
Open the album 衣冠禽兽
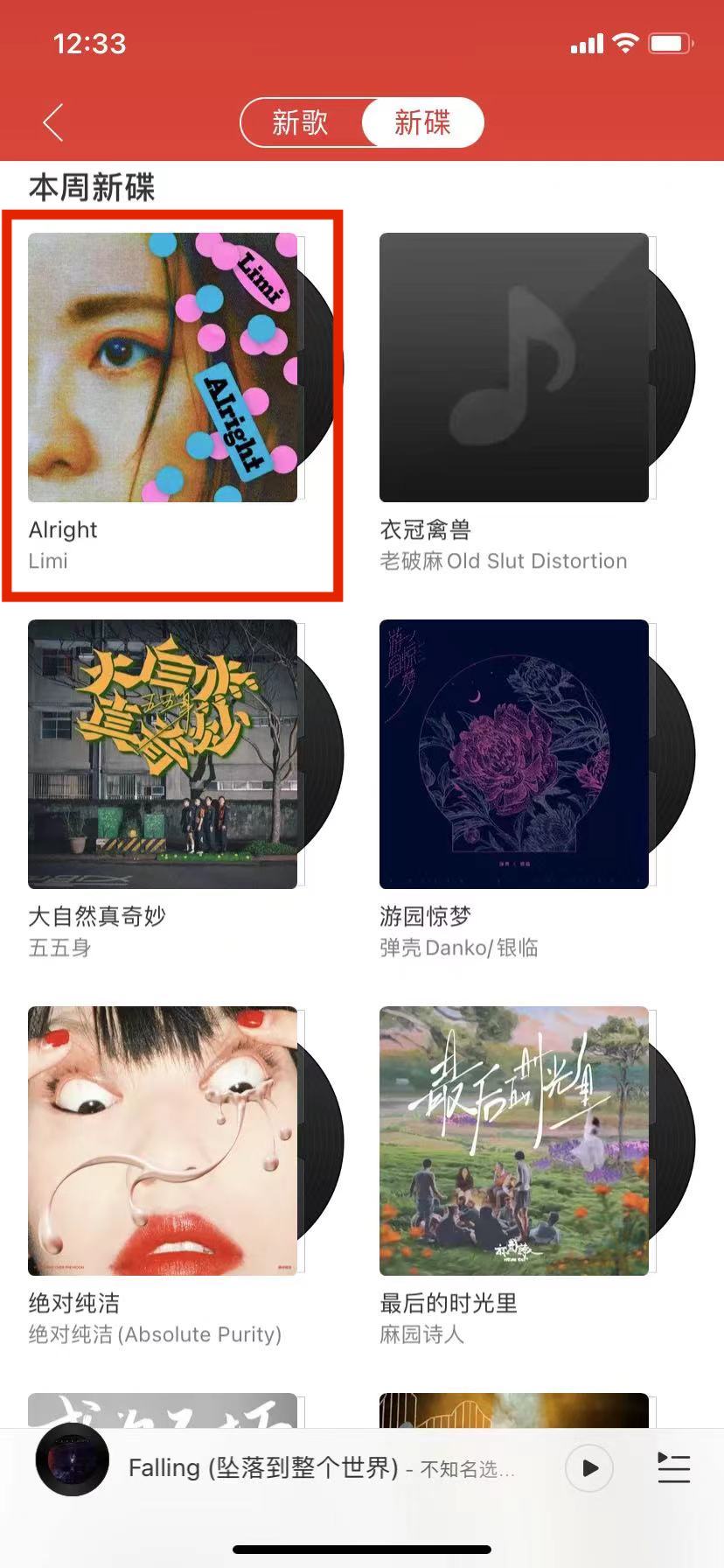[x=514, y=367]
